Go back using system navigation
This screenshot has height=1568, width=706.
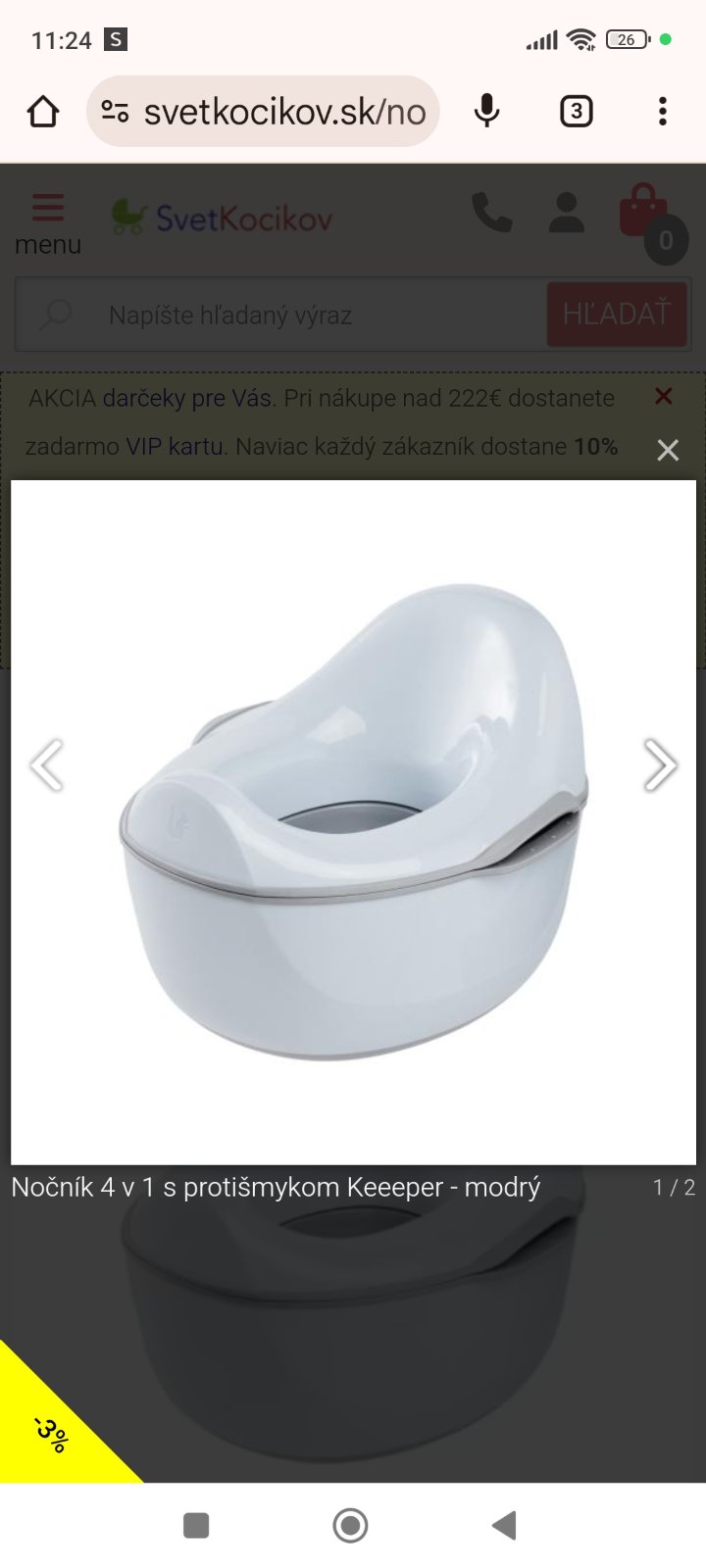[504, 1525]
